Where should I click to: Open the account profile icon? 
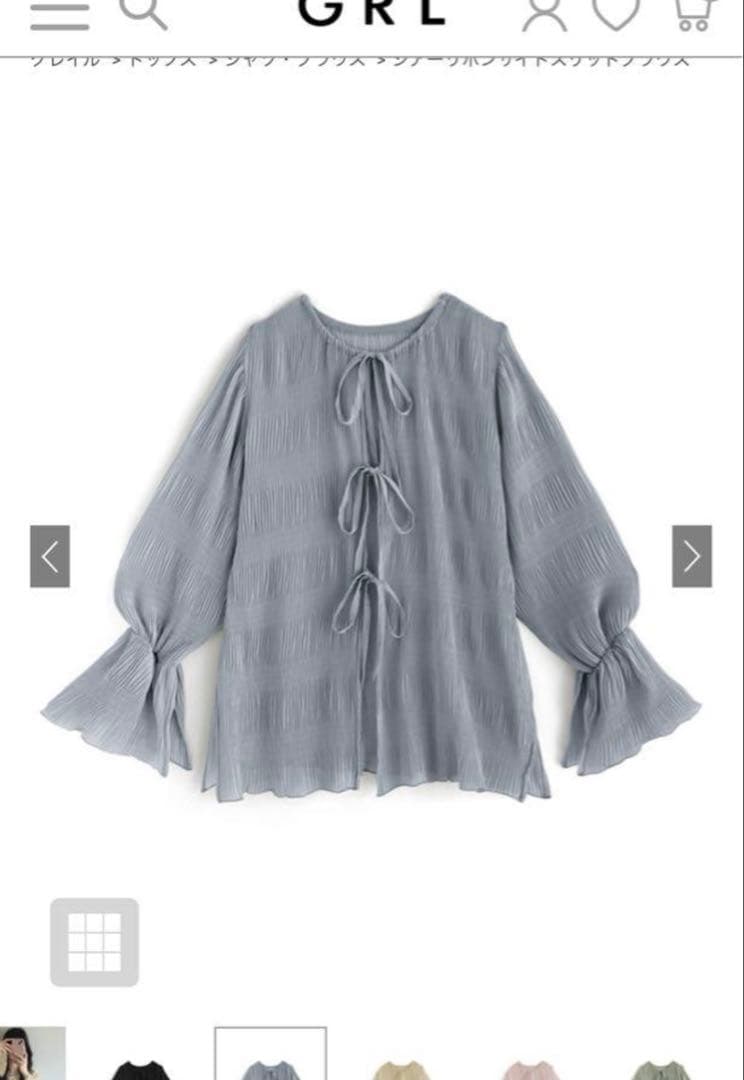point(544,12)
